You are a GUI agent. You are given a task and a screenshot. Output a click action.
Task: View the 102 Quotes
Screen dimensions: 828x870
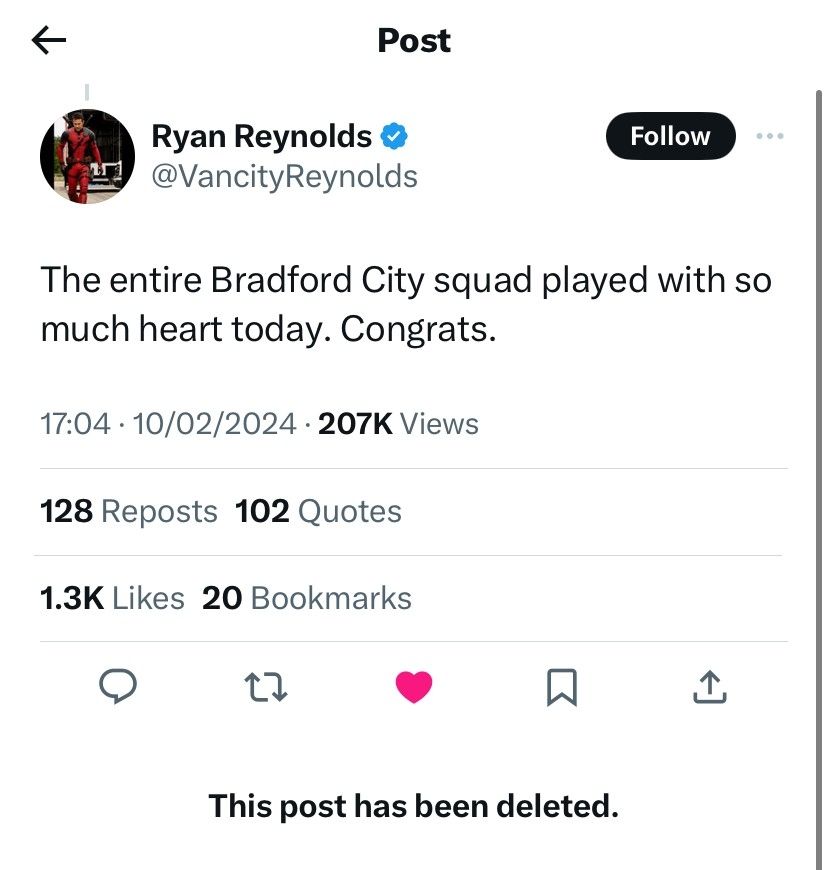pyautogui.click(x=318, y=511)
